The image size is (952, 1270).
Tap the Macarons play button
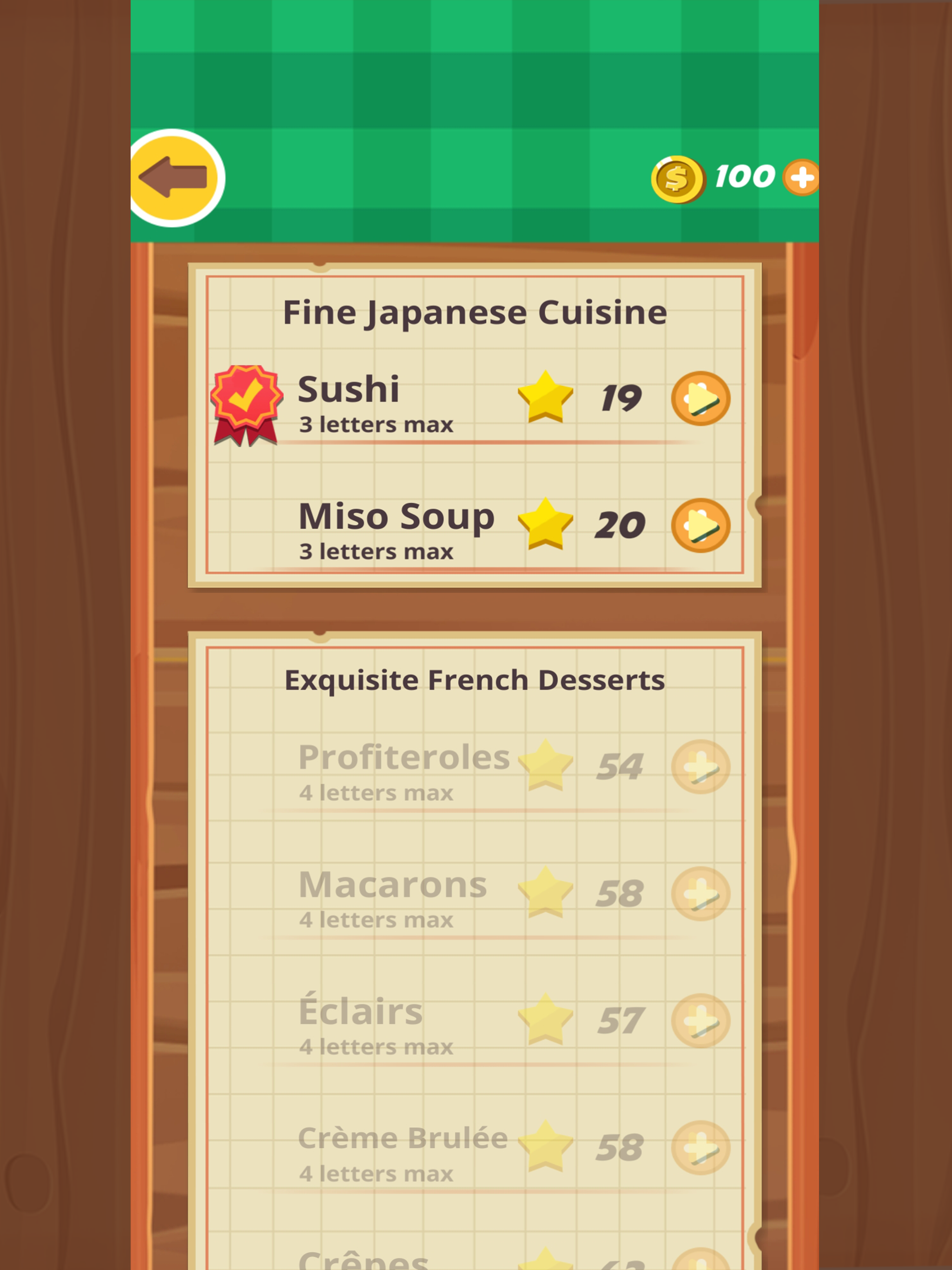700,894
